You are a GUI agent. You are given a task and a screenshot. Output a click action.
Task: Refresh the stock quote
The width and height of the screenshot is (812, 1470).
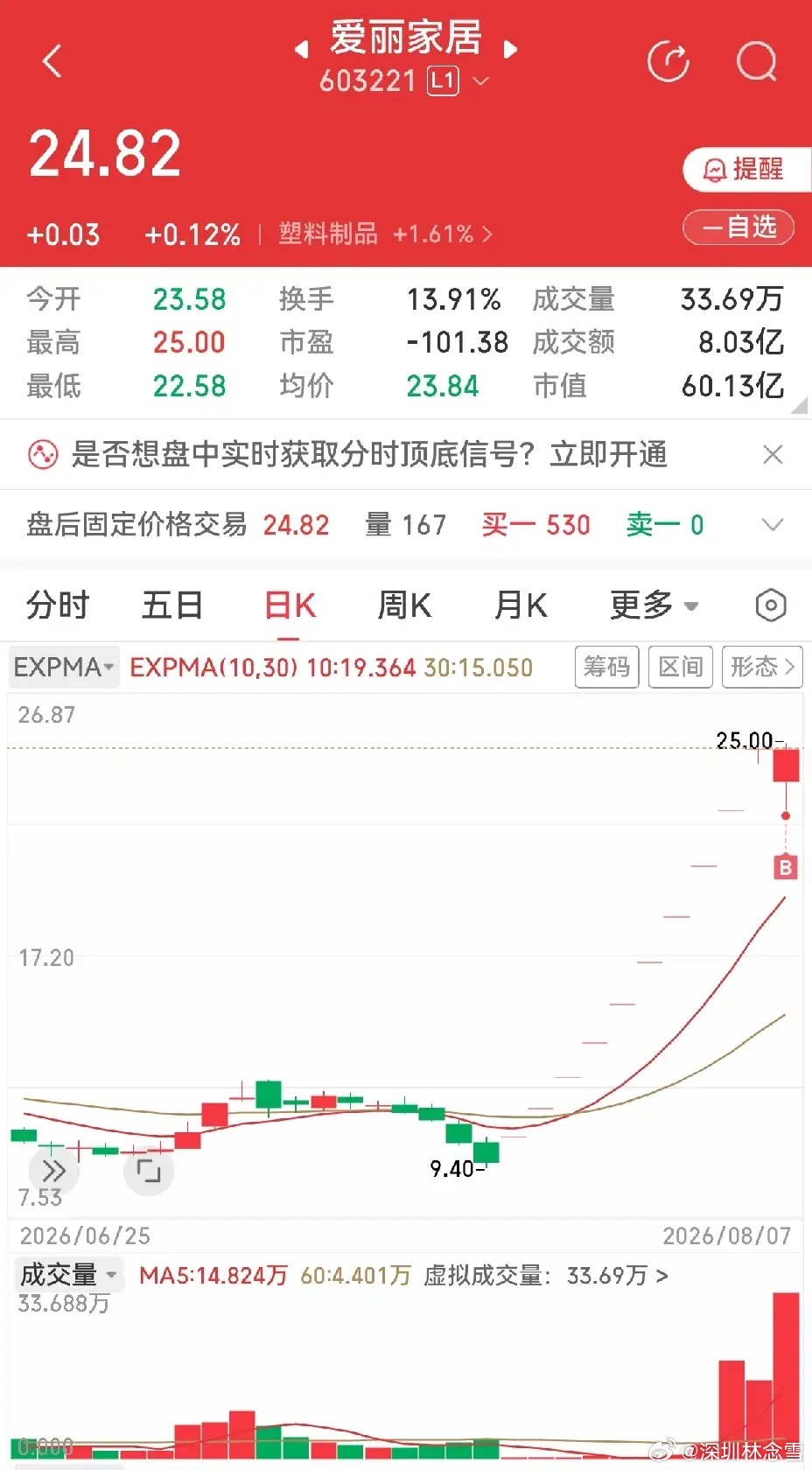click(x=668, y=61)
